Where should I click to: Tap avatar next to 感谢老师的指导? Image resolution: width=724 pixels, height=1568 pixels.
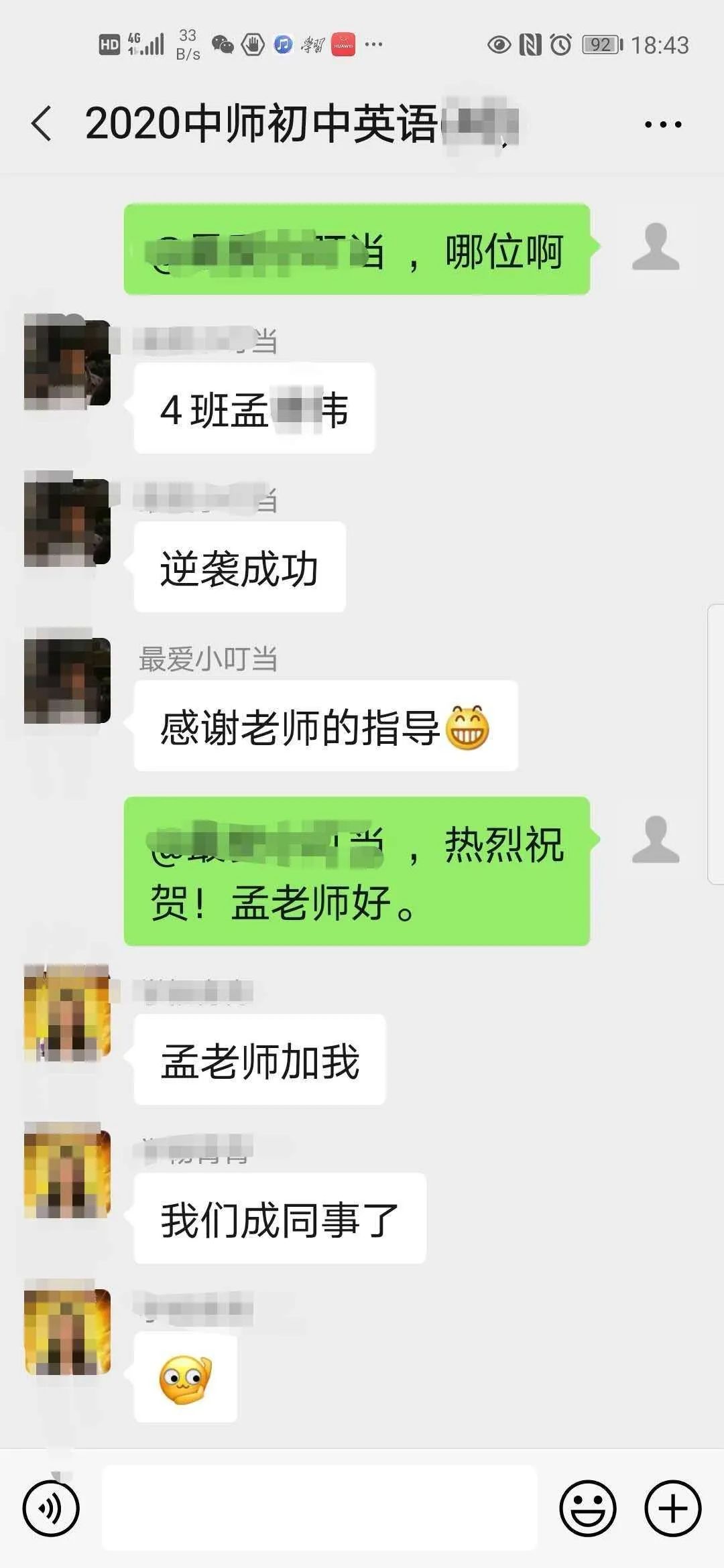coord(67,679)
